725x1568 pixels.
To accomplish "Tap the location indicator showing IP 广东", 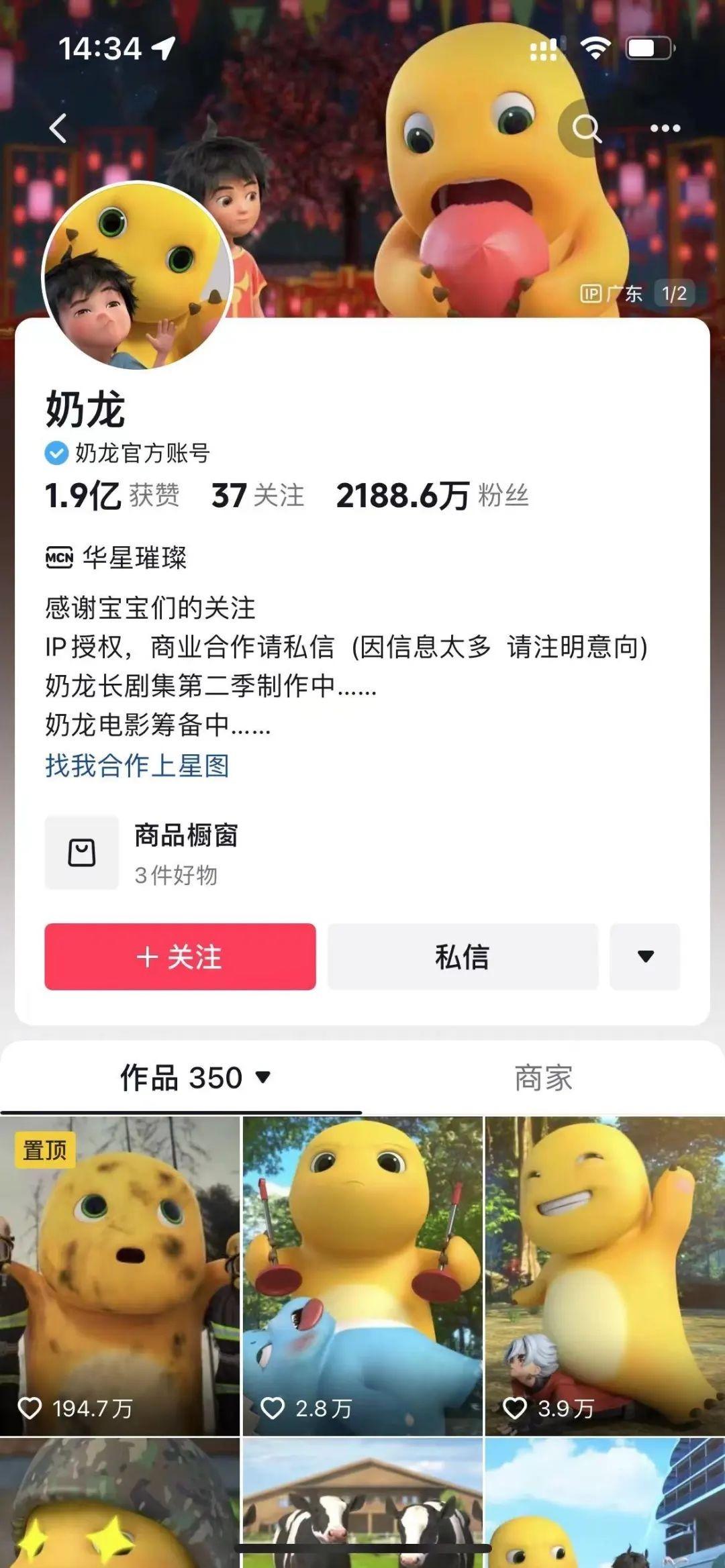I will pyautogui.click(x=612, y=293).
